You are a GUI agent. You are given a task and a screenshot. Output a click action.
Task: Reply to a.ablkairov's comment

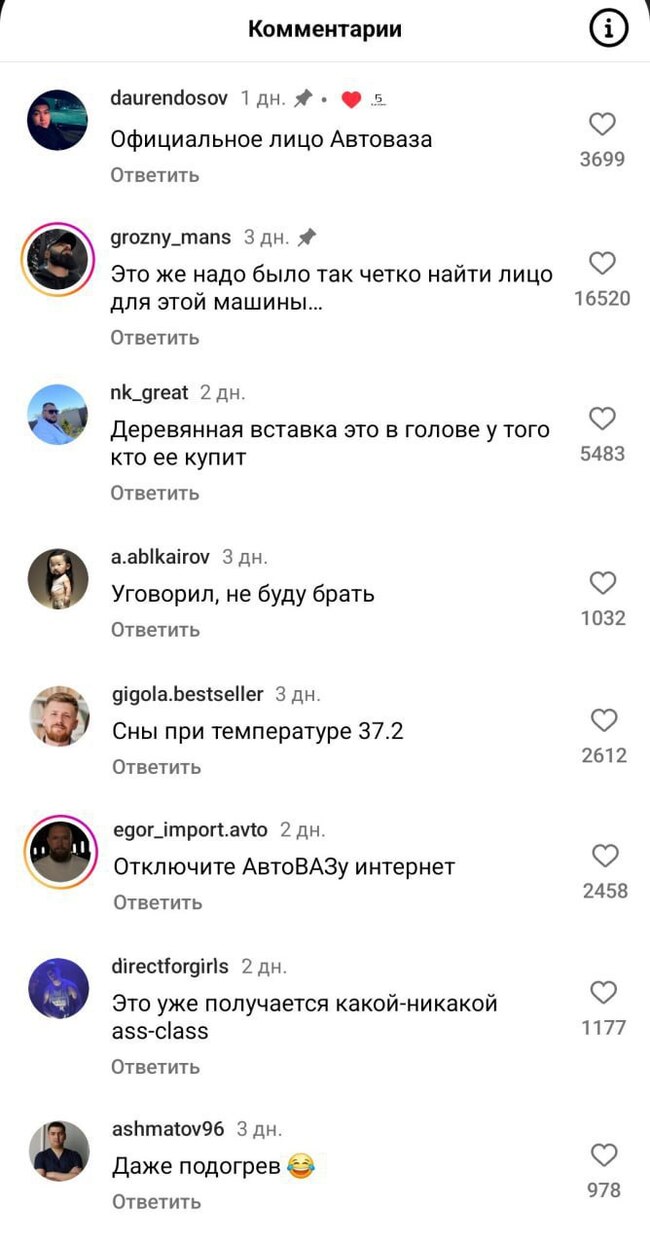[x=155, y=630]
